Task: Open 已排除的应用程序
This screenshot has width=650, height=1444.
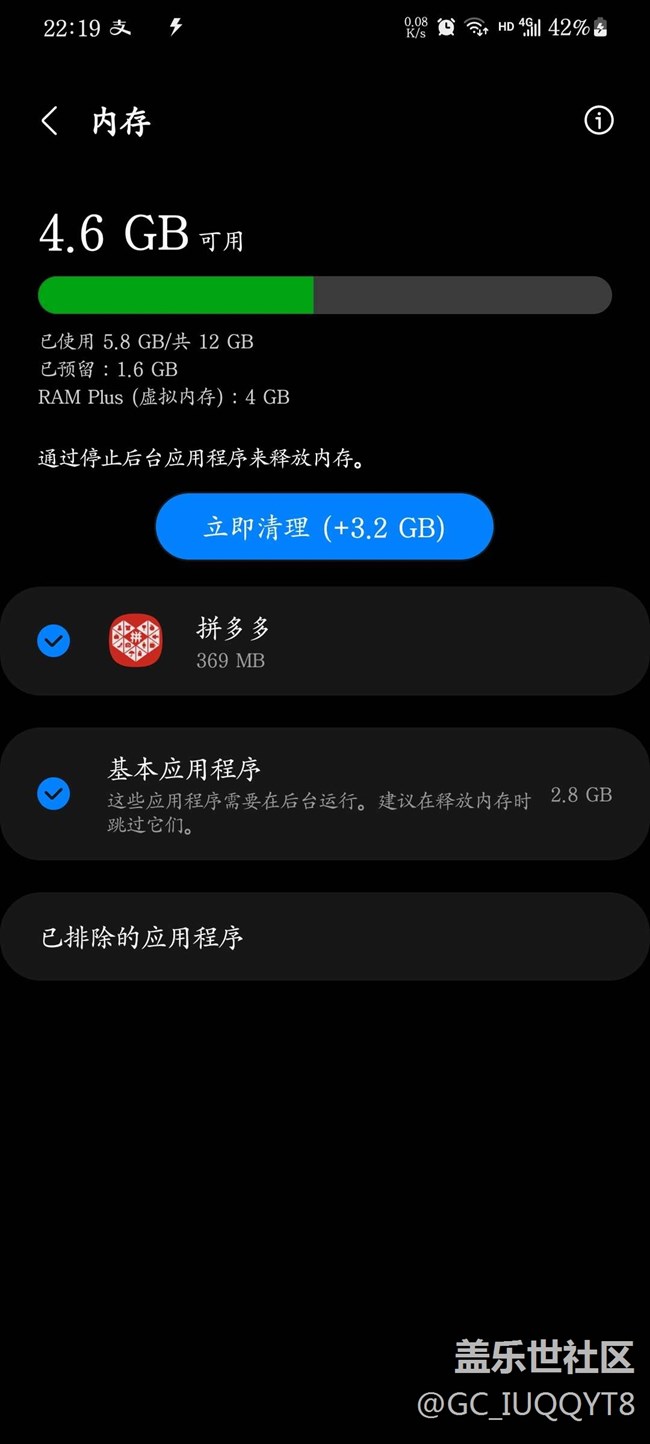Action: point(324,937)
